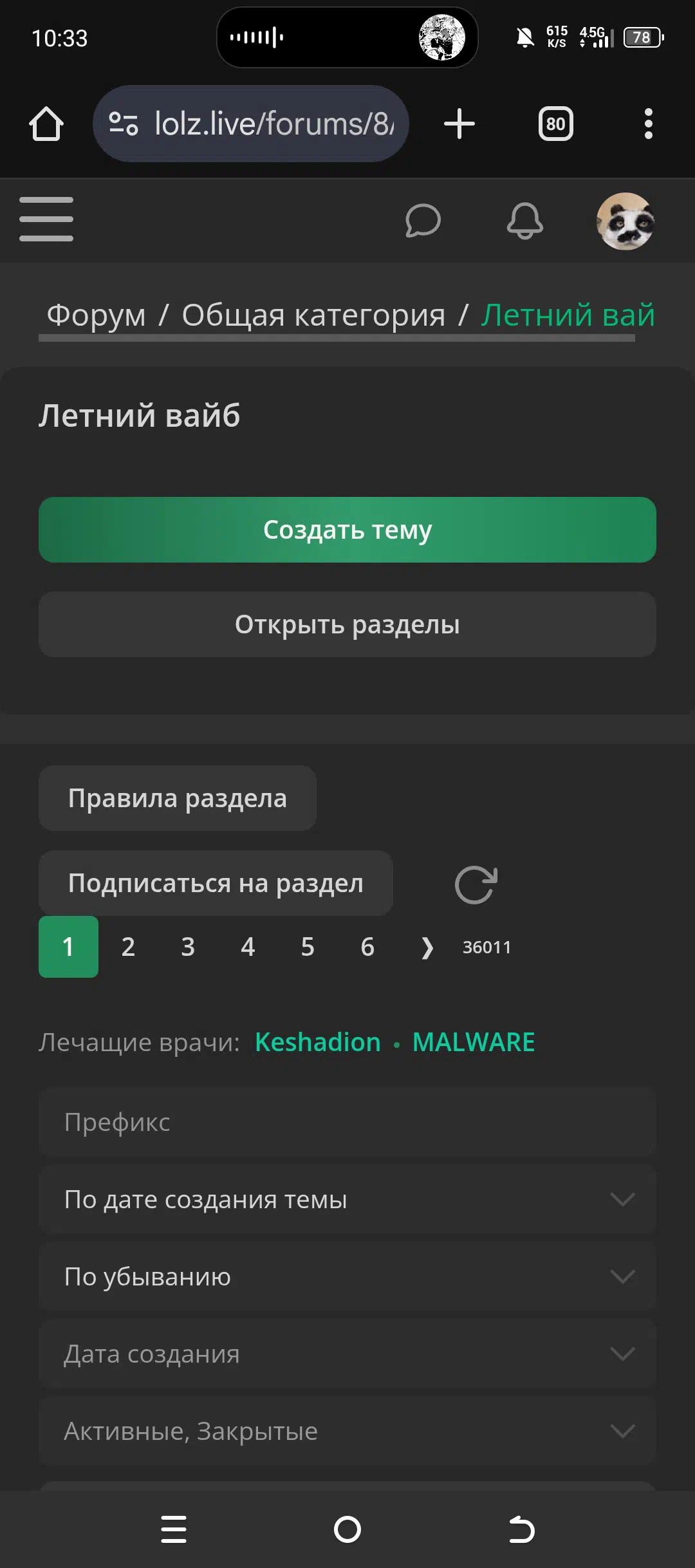Tap Открыть разделы button
This screenshot has width=695, height=1568.
click(347, 624)
